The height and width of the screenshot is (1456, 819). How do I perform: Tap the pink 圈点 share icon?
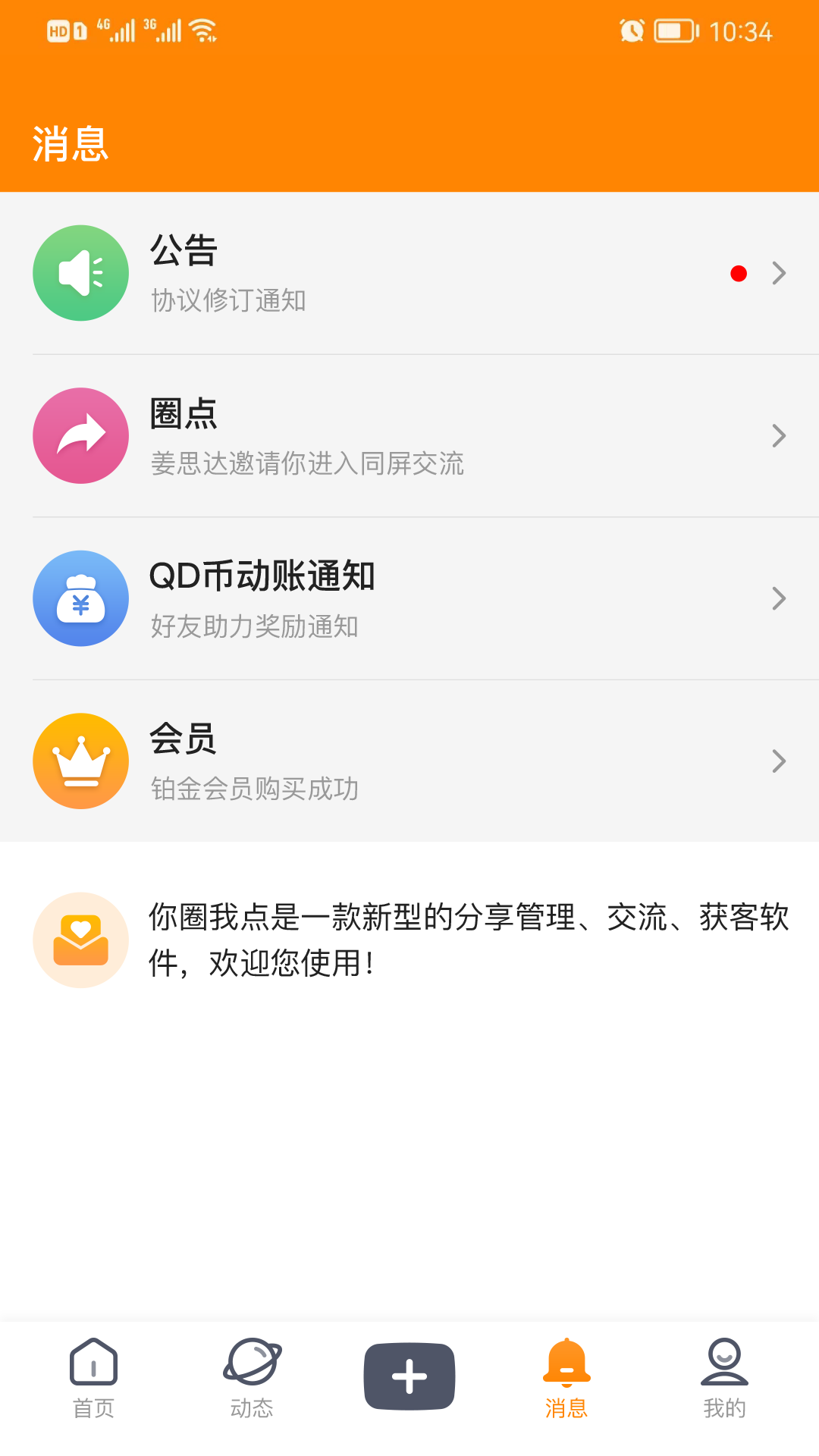point(80,435)
